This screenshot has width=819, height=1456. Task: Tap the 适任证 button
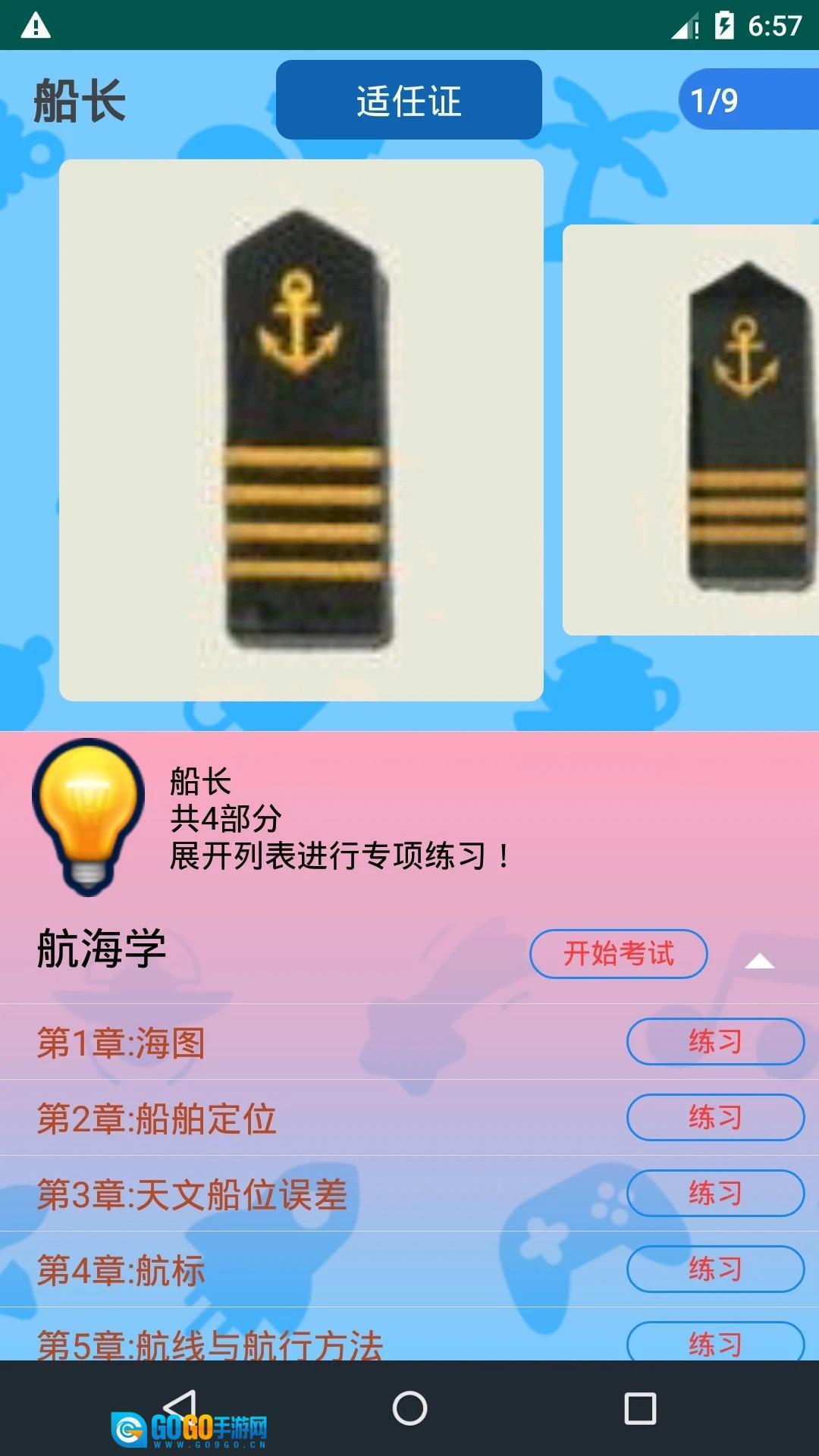(x=409, y=100)
